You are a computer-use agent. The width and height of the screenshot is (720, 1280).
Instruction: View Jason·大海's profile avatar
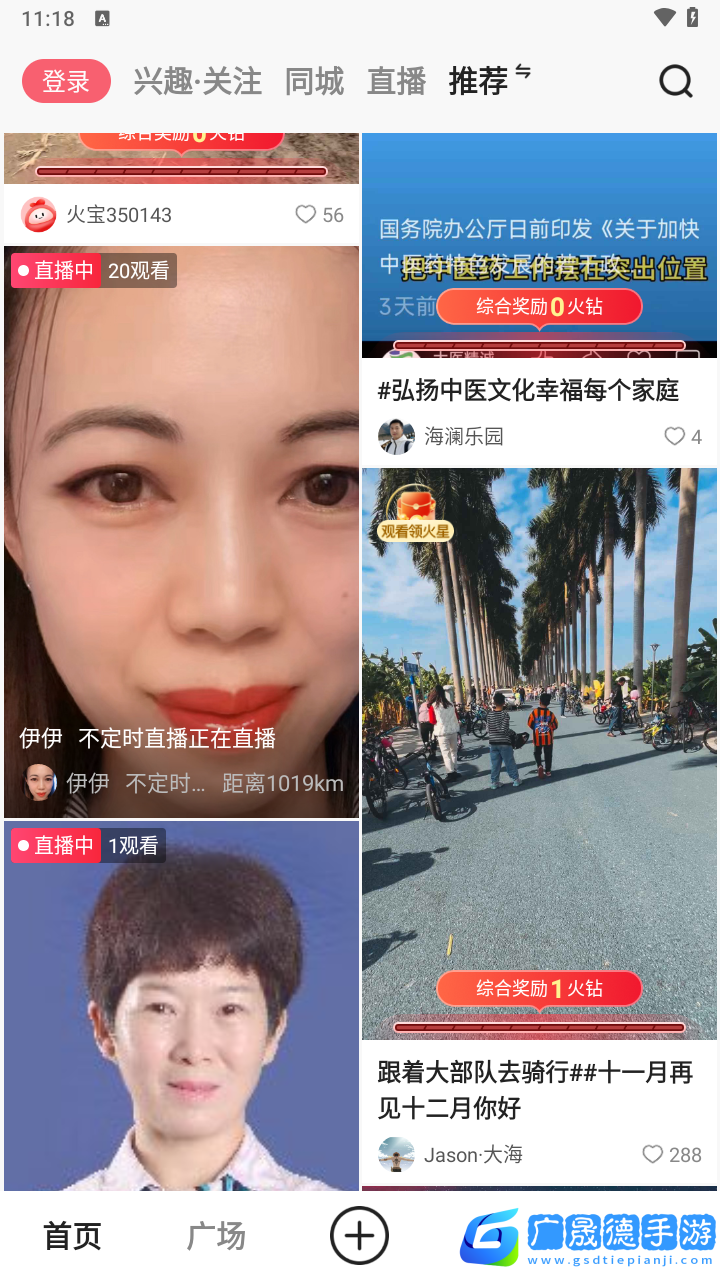[396, 1154]
